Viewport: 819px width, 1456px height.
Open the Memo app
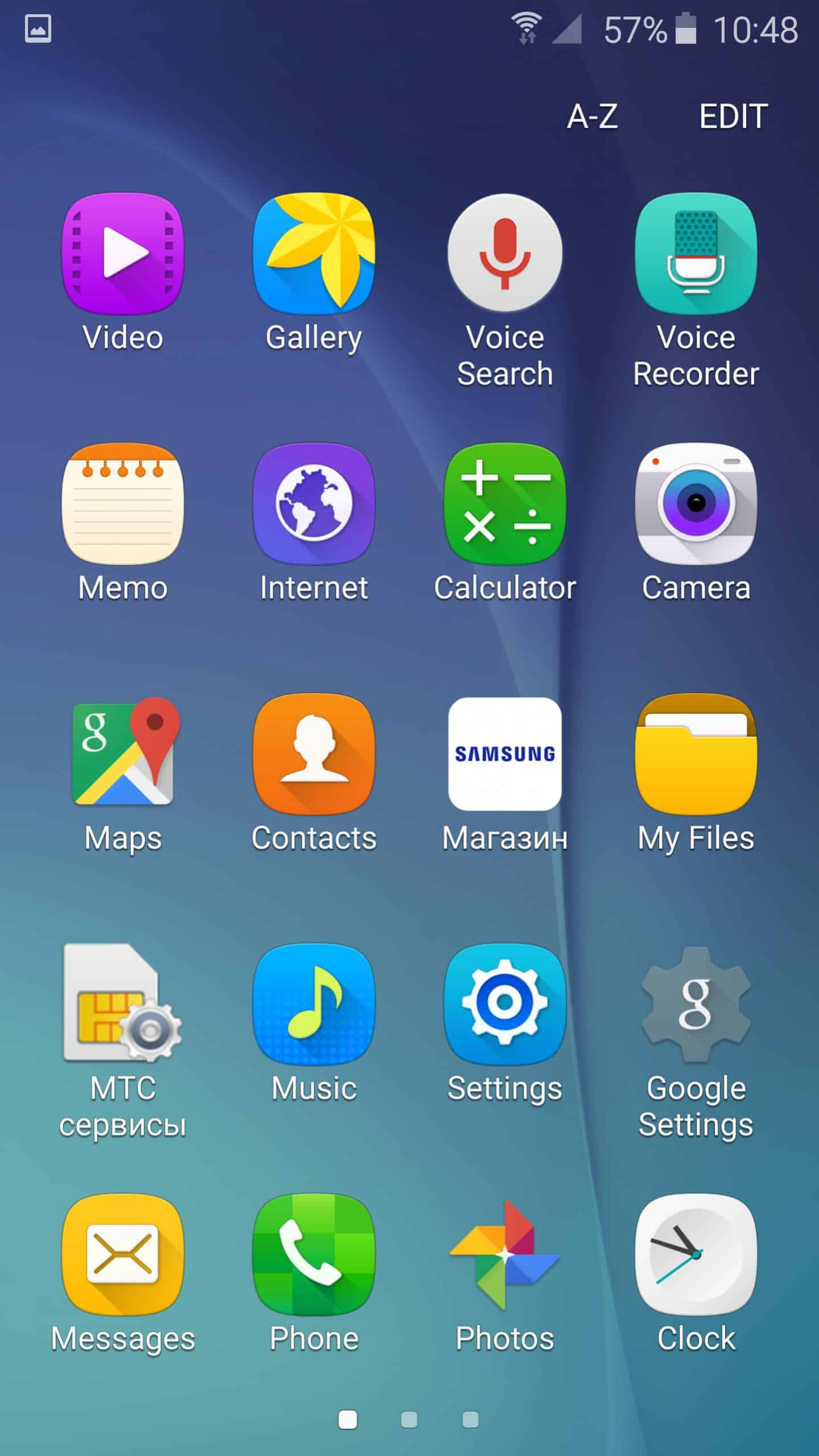point(123,504)
